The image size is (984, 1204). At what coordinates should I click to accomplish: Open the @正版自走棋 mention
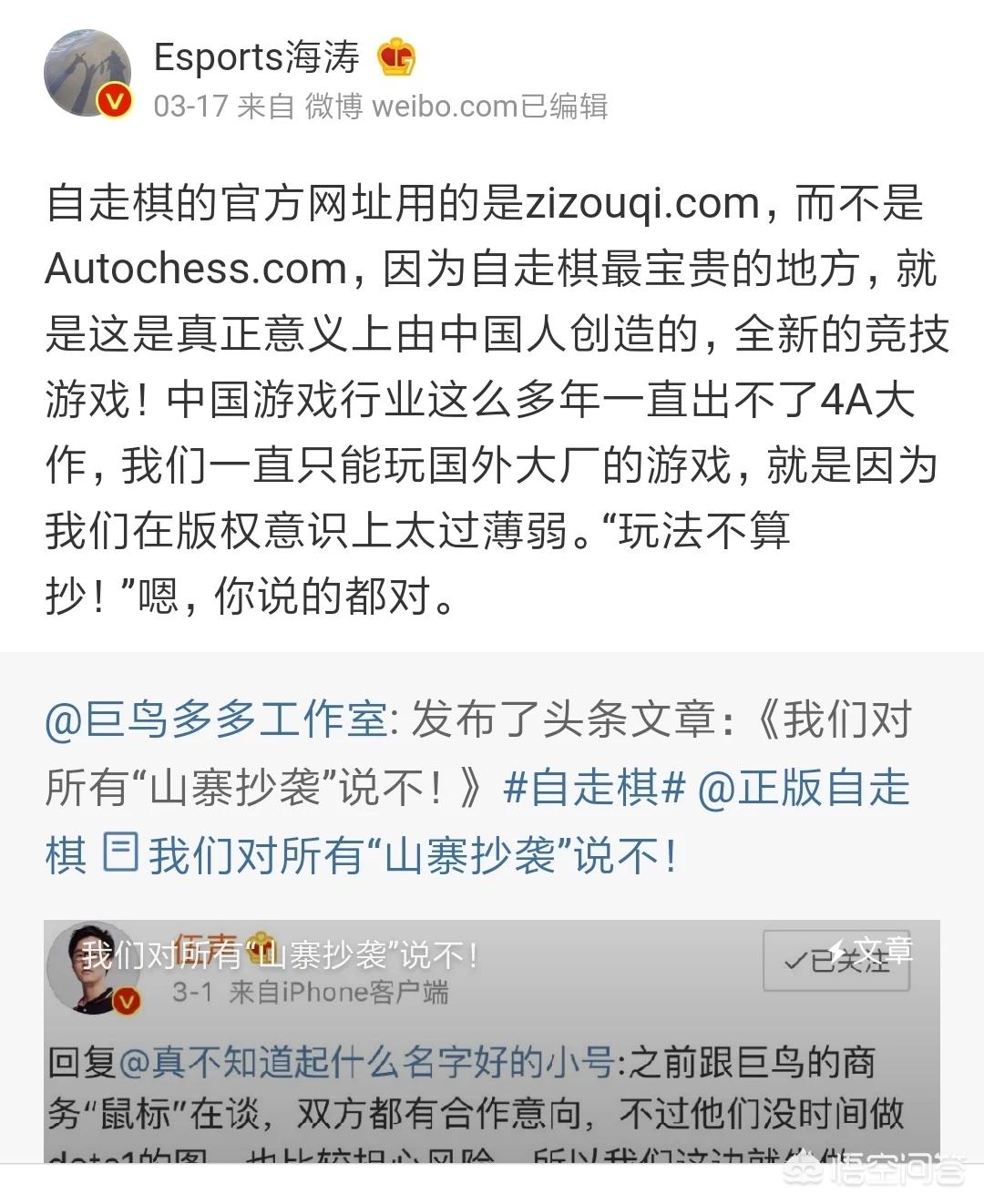[x=477, y=821]
